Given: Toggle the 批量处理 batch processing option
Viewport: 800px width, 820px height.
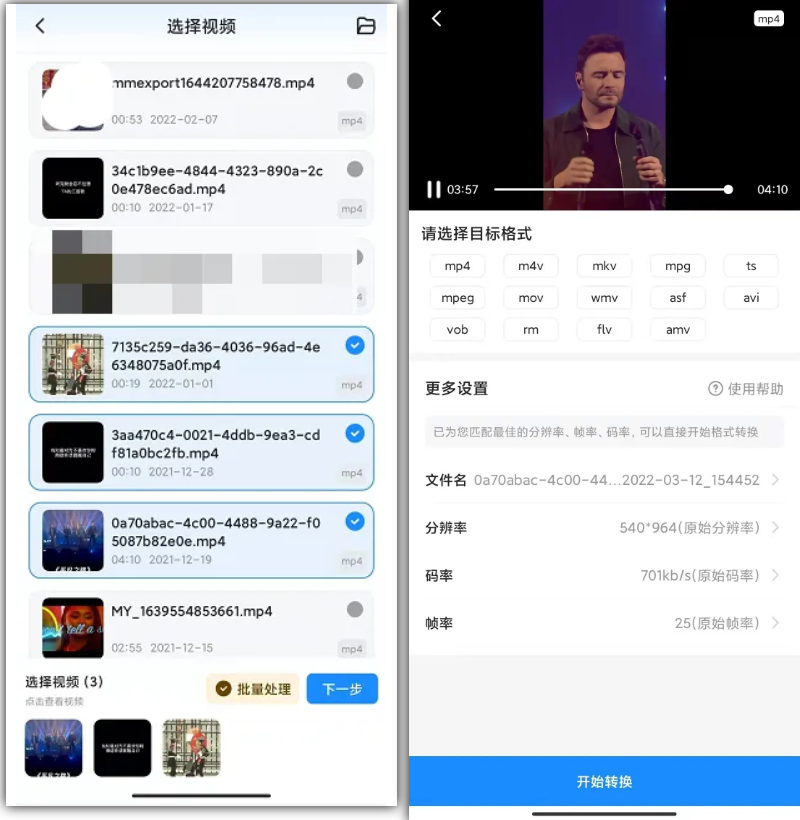Looking at the screenshot, I should 253,689.
